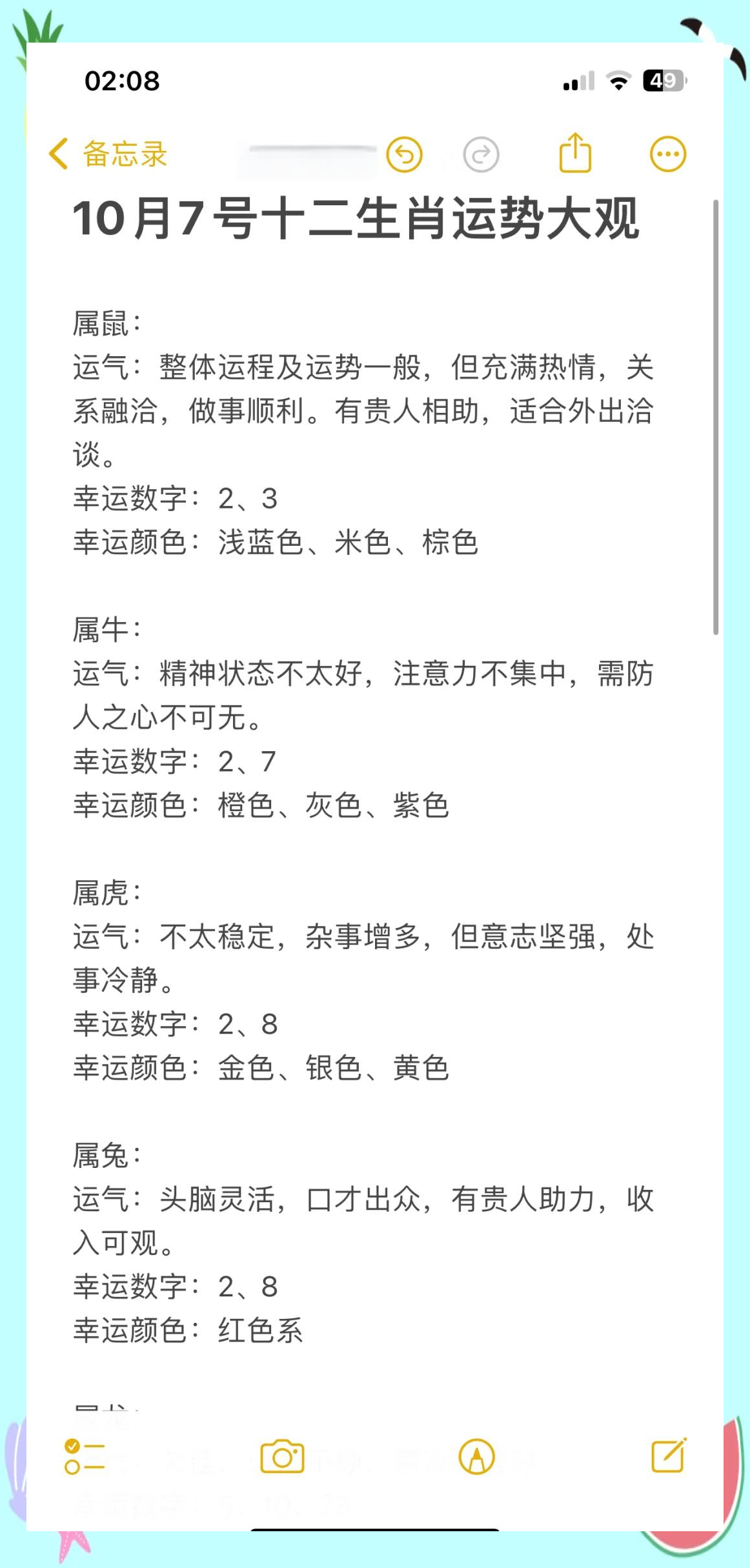Add a checklist to the note
Image resolution: width=750 pixels, height=1568 pixels.
(85, 1456)
